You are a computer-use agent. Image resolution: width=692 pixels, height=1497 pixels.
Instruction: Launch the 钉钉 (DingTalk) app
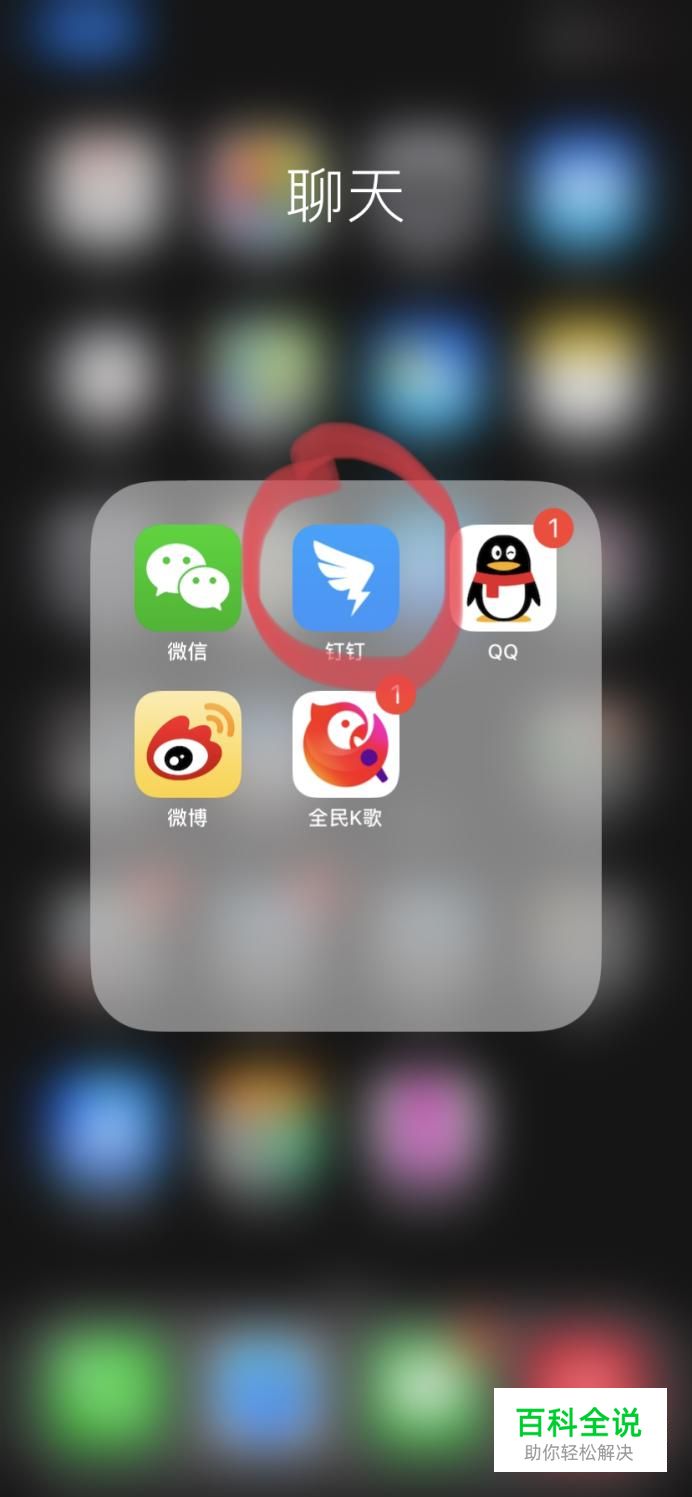coord(345,578)
